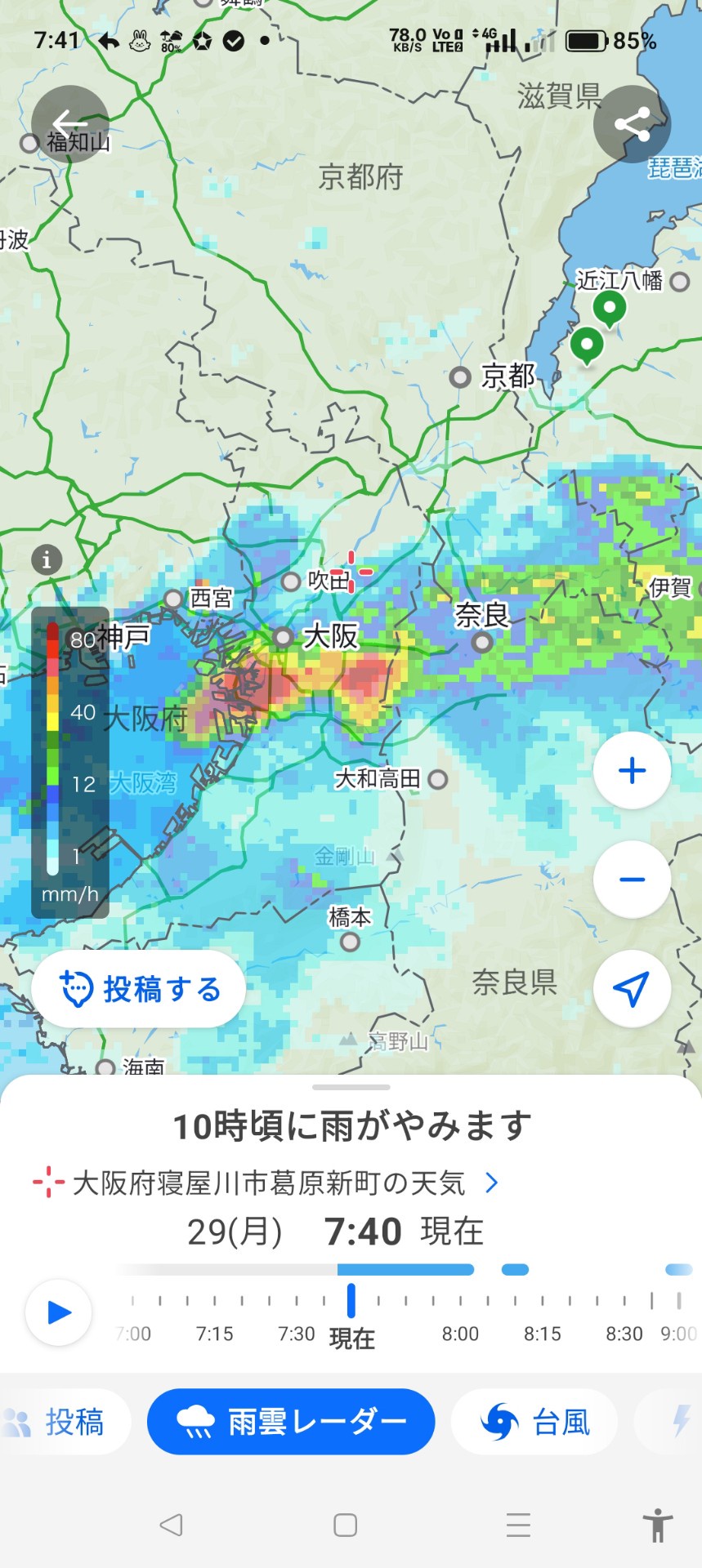Open the accessibility shortcut

[x=657, y=1525]
